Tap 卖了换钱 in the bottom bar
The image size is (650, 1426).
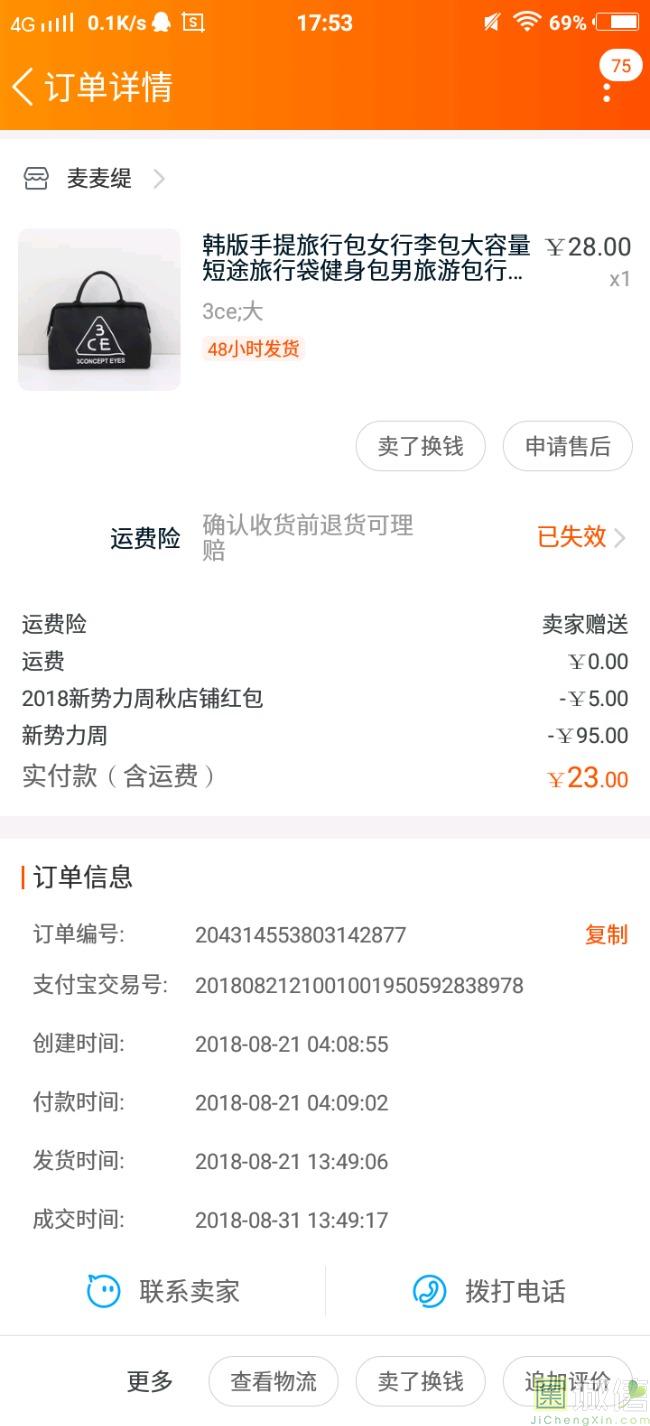point(421,1381)
